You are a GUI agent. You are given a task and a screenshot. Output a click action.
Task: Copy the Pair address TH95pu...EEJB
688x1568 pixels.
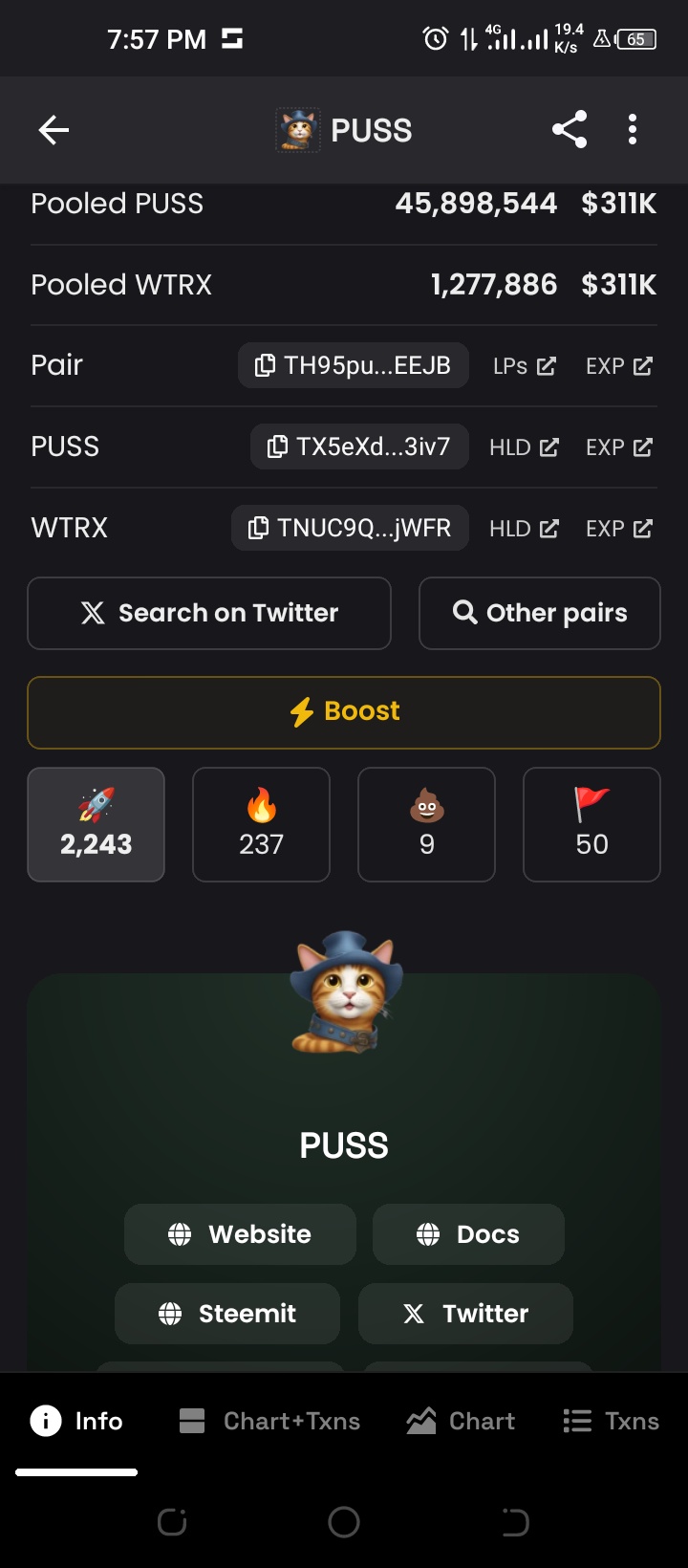(x=353, y=365)
